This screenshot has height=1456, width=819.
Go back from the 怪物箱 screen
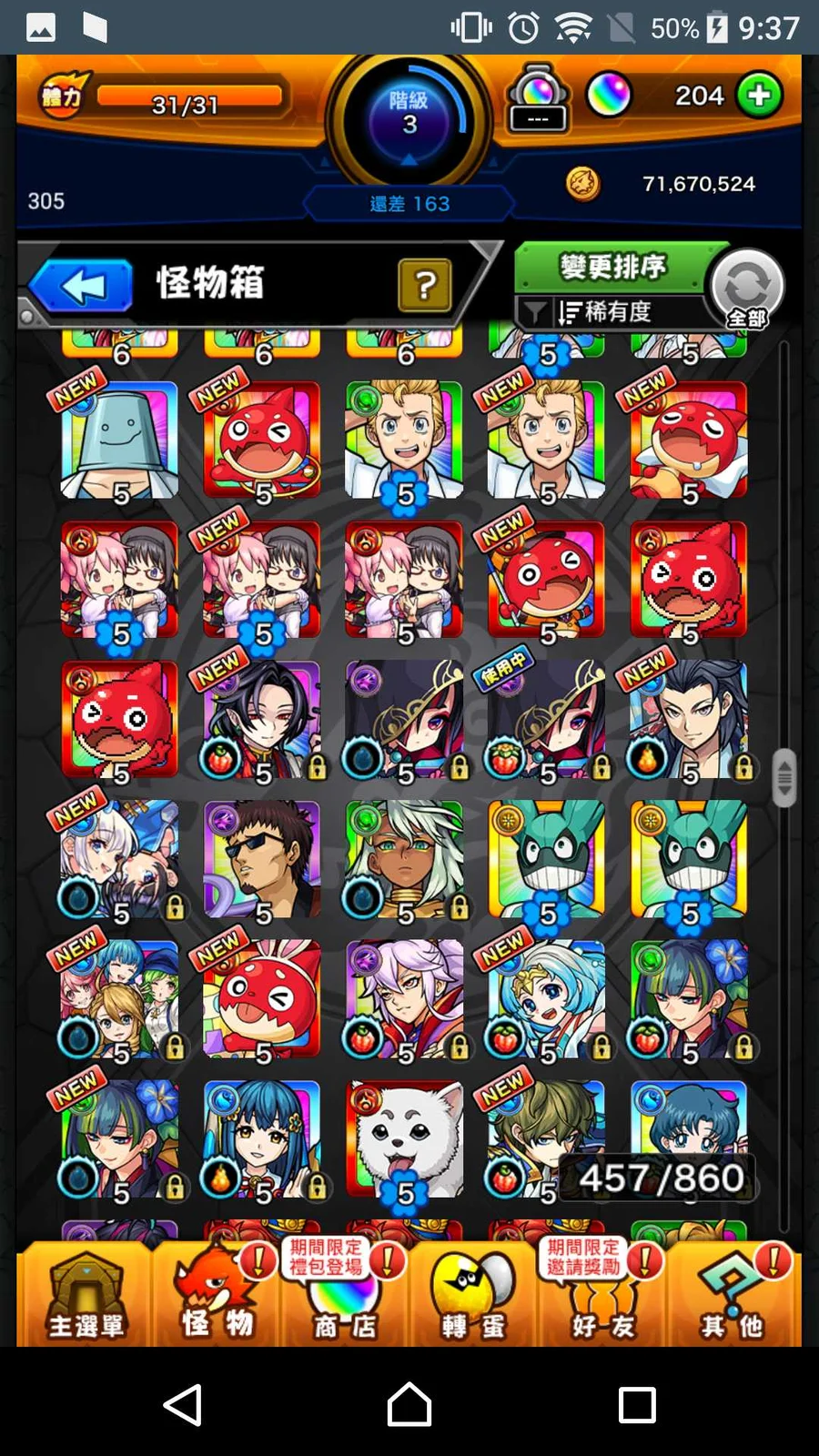pyautogui.click(x=83, y=286)
